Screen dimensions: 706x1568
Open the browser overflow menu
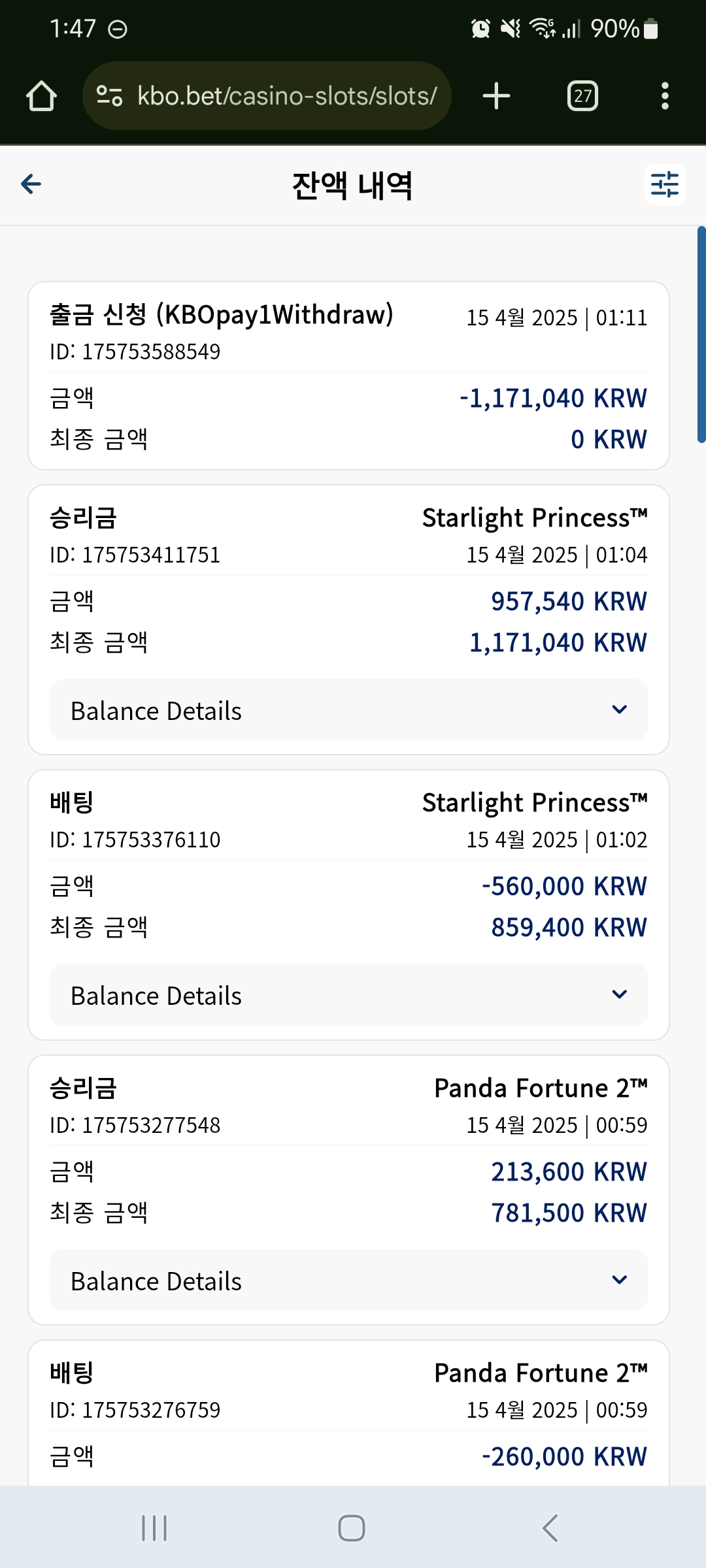click(x=665, y=96)
